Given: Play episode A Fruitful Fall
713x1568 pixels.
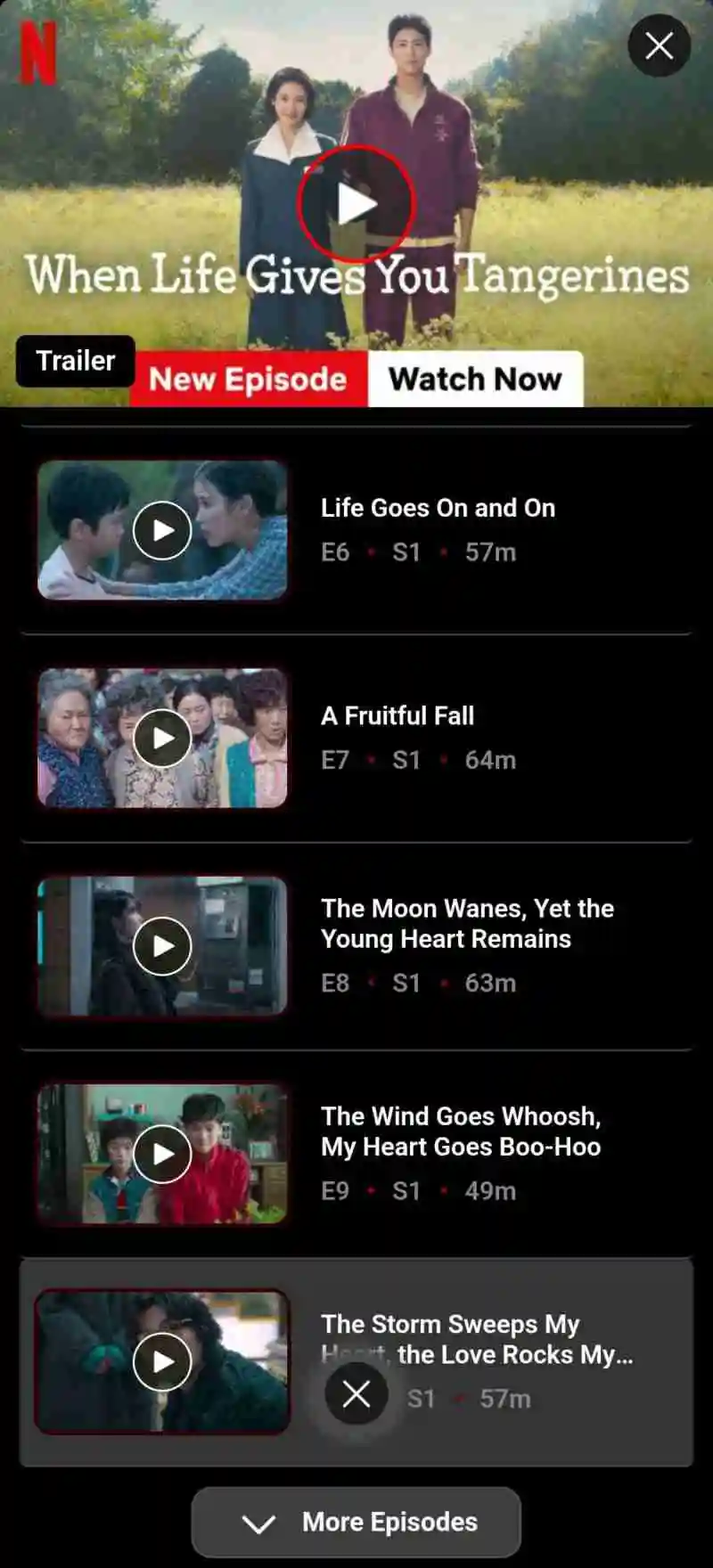Looking at the screenshot, I should point(162,738).
